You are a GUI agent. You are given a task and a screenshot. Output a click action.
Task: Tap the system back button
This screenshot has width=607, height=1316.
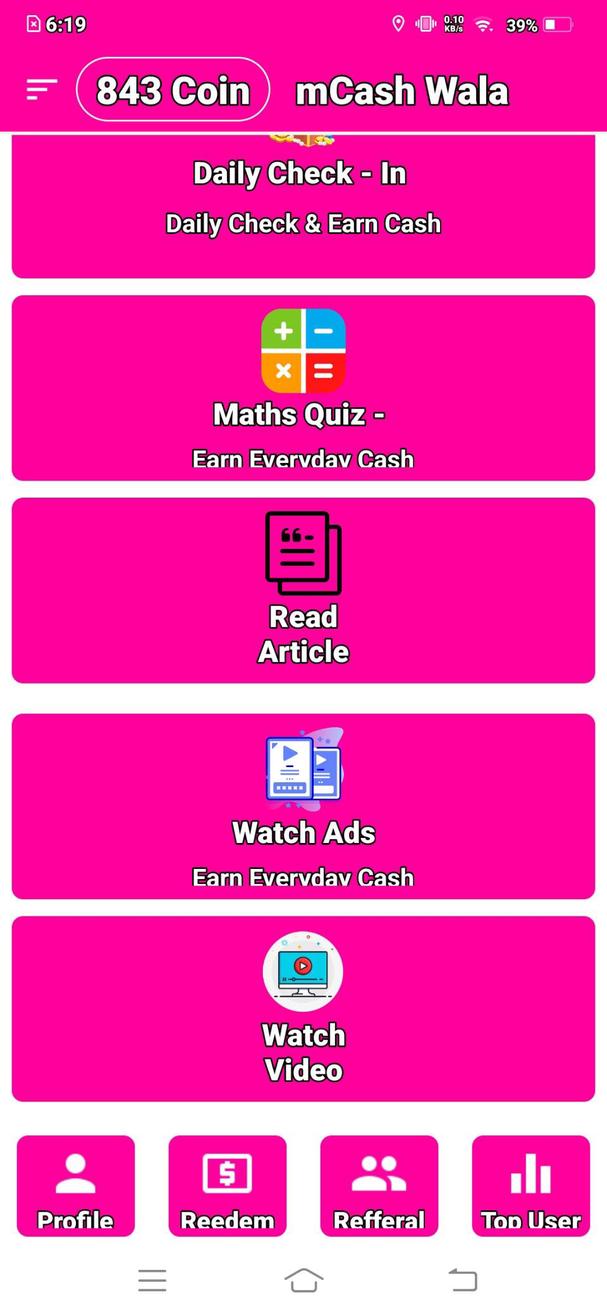462,1279
